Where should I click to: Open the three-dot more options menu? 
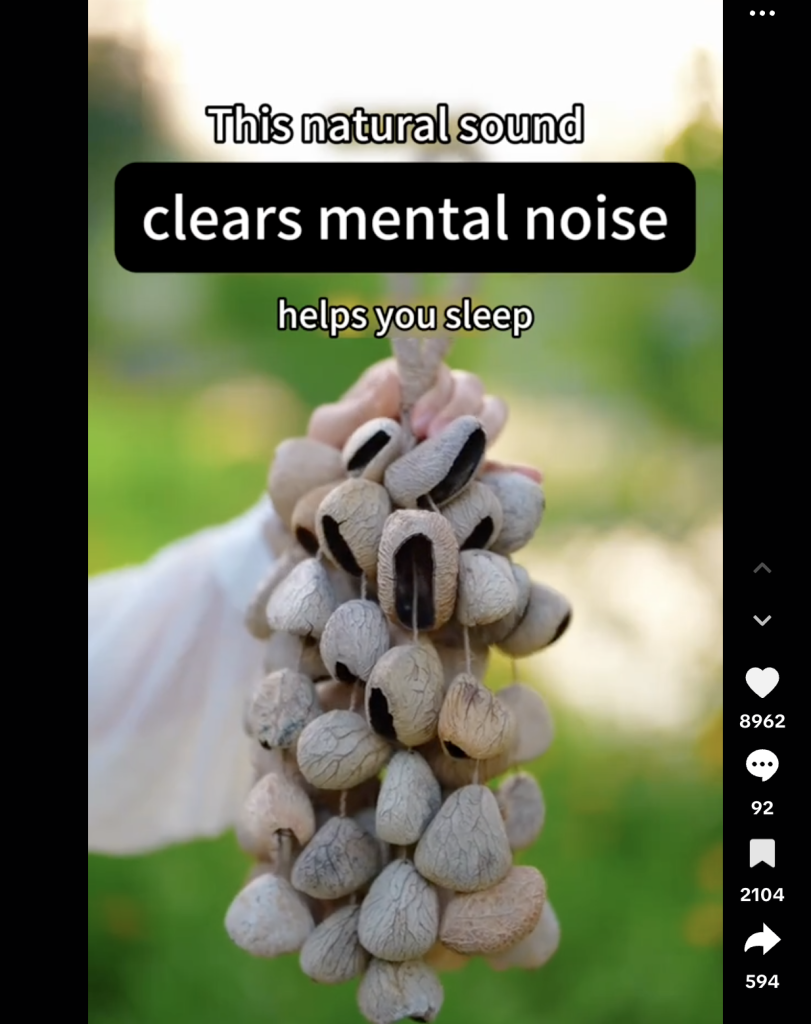click(762, 13)
